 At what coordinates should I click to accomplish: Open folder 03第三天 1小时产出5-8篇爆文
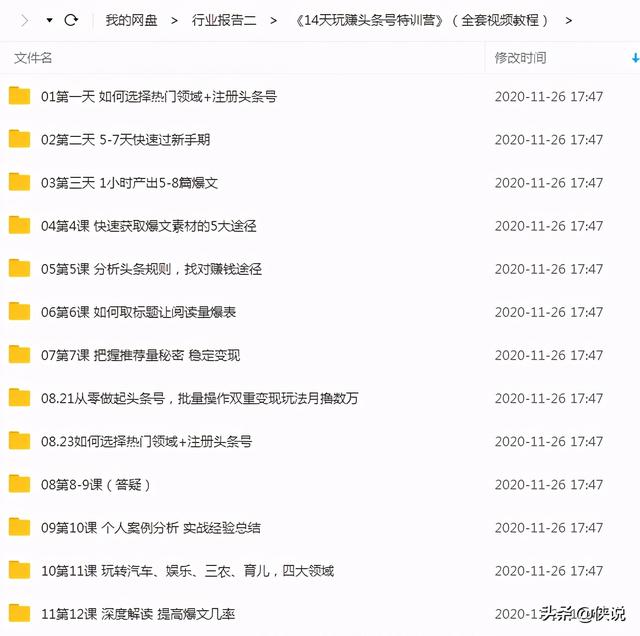pyautogui.click(x=129, y=183)
